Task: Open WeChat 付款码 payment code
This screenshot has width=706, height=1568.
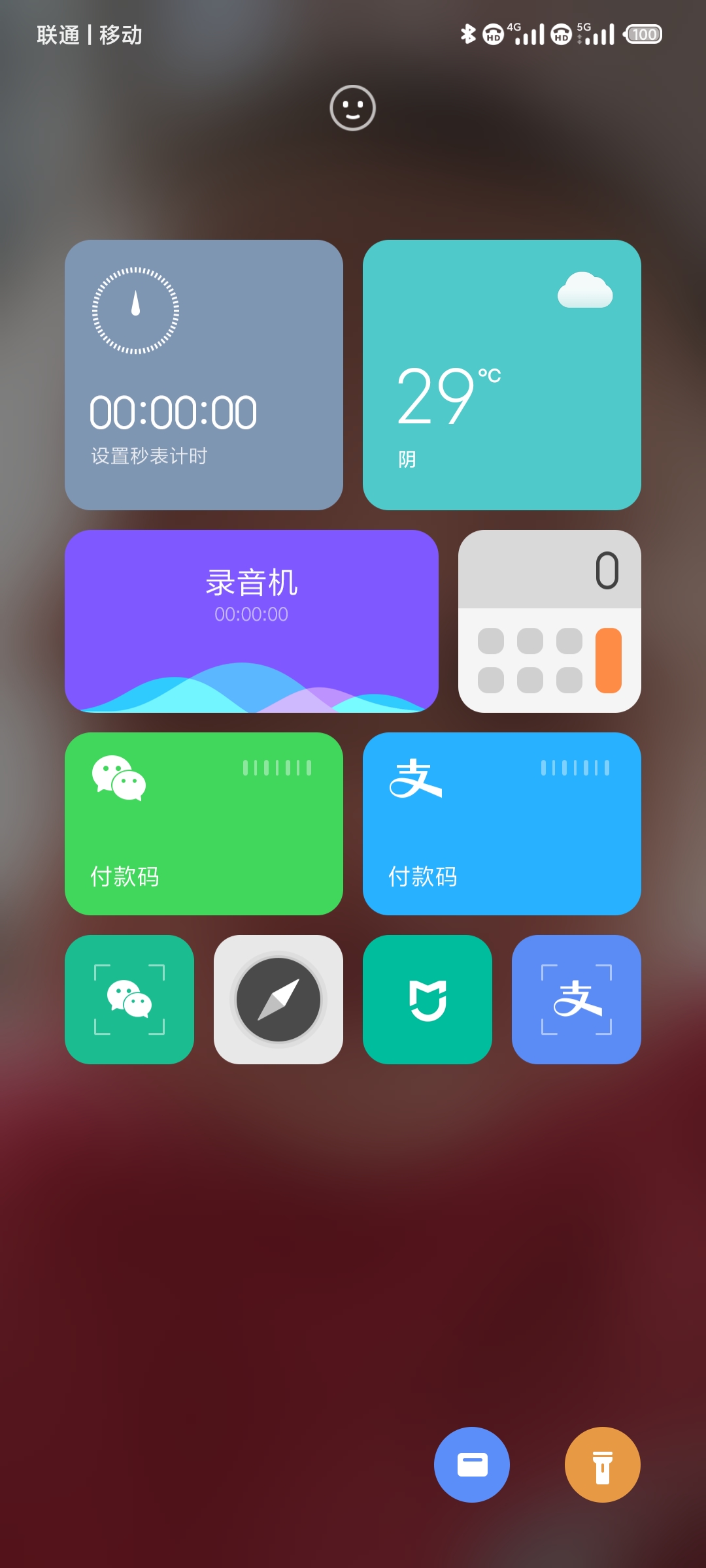Action: [x=203, y=823]
